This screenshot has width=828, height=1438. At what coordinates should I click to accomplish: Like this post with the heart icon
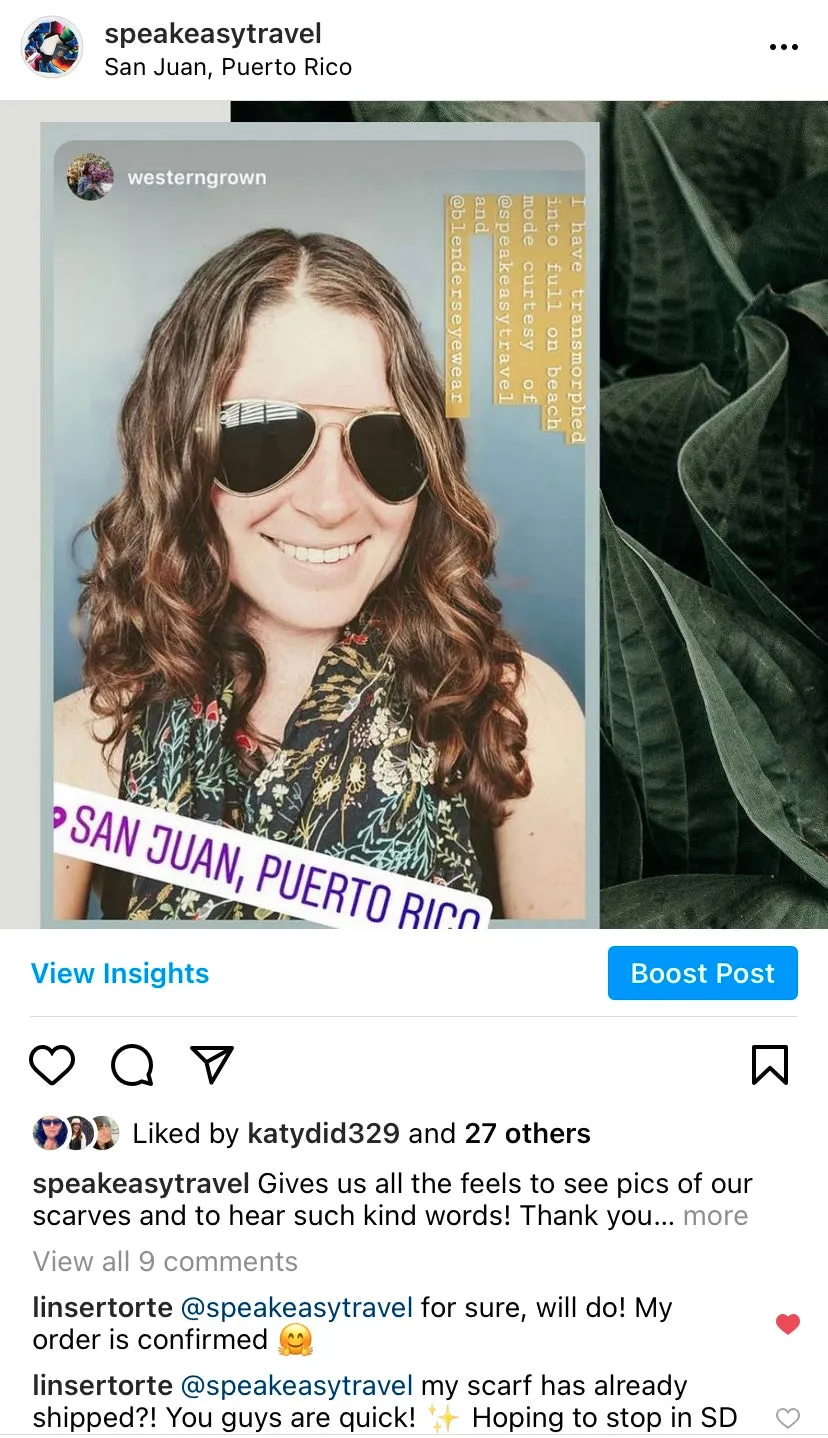click(x=52, y=1065)
